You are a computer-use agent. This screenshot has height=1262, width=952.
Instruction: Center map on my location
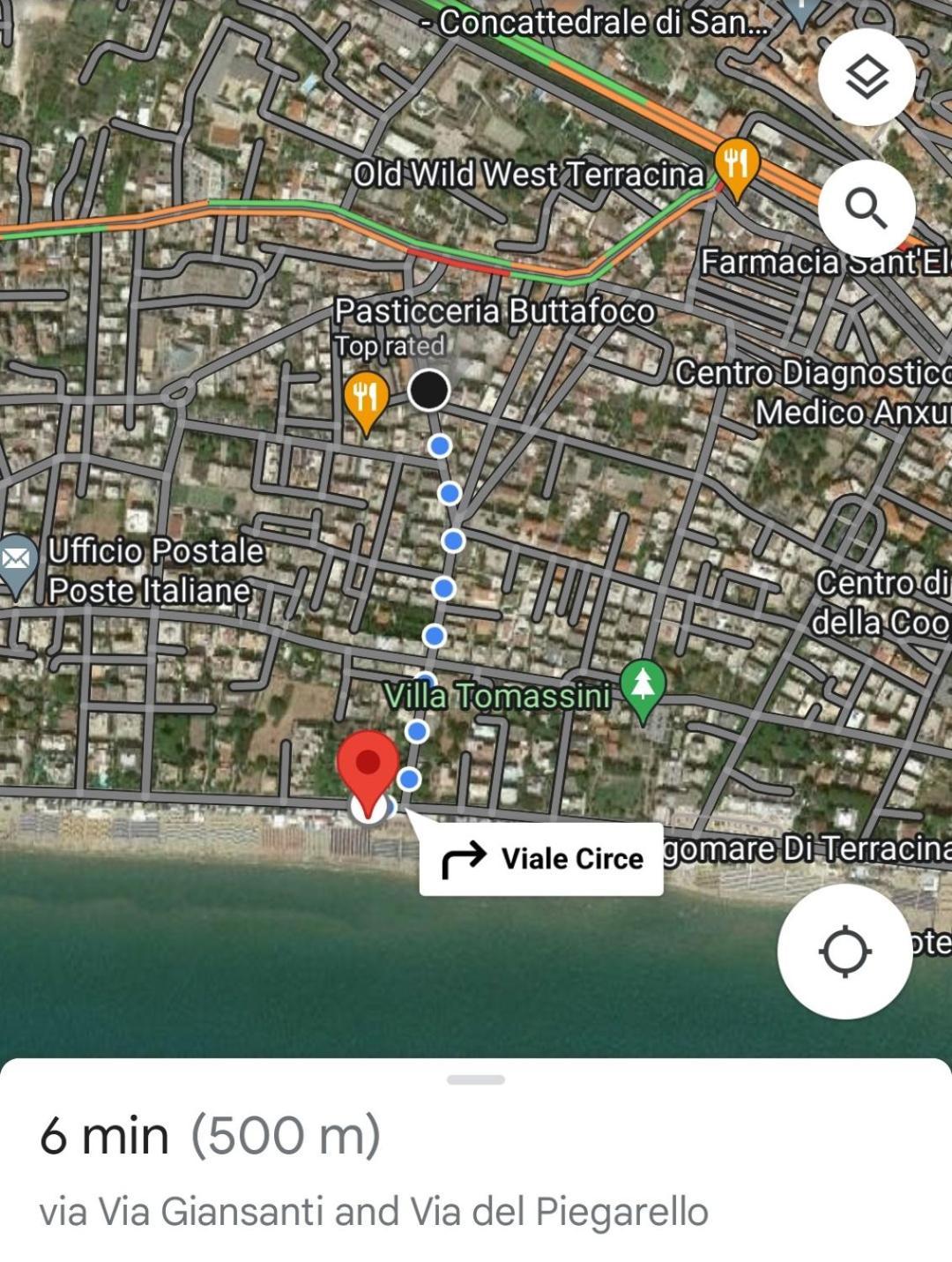[844, 952]
